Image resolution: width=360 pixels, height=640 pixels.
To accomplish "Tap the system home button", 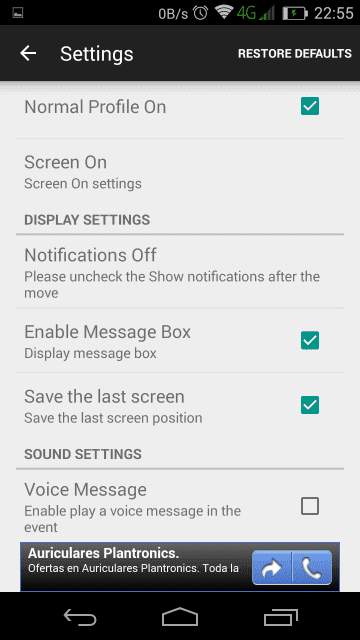I will 180,617.
